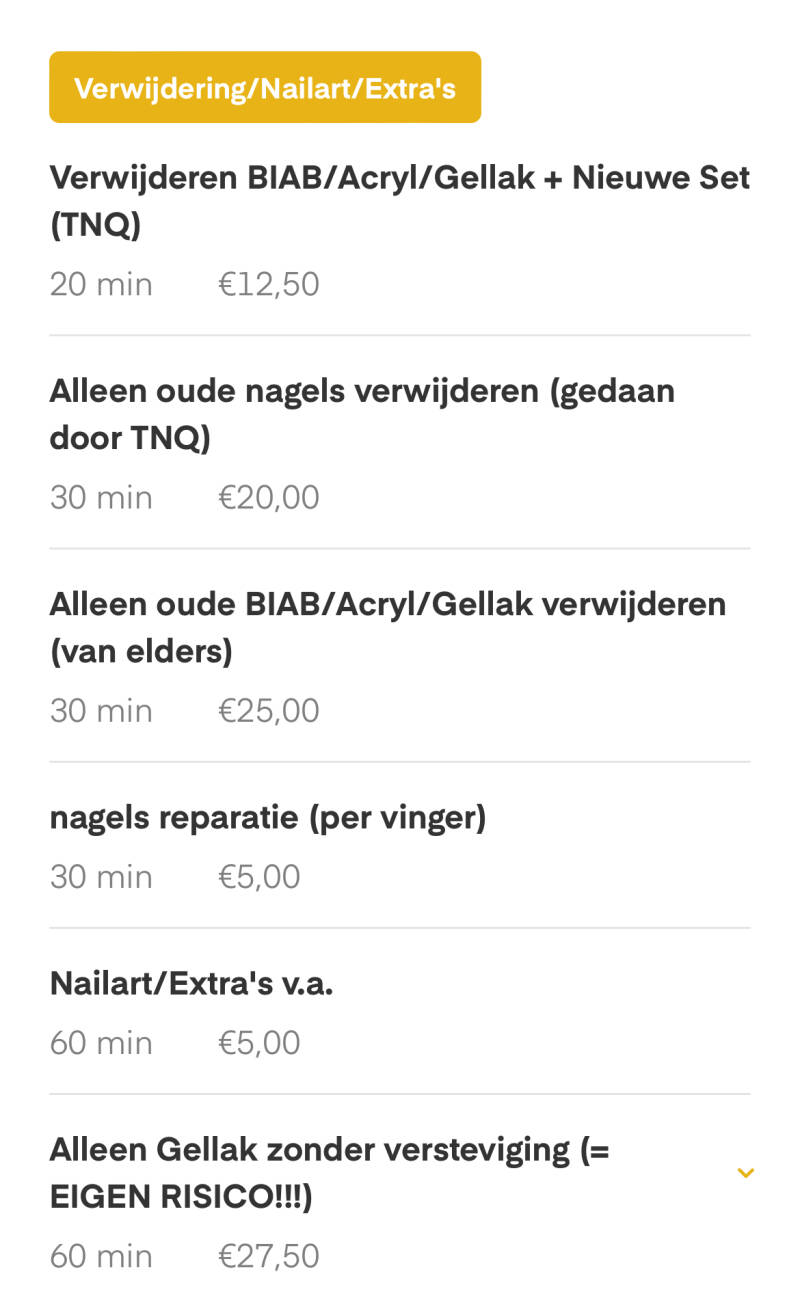The width and height of the screenshot is (800, 1311).
Task: Expand details for Alleen Gellak zonder versteviging
Action: (745, 1173)
